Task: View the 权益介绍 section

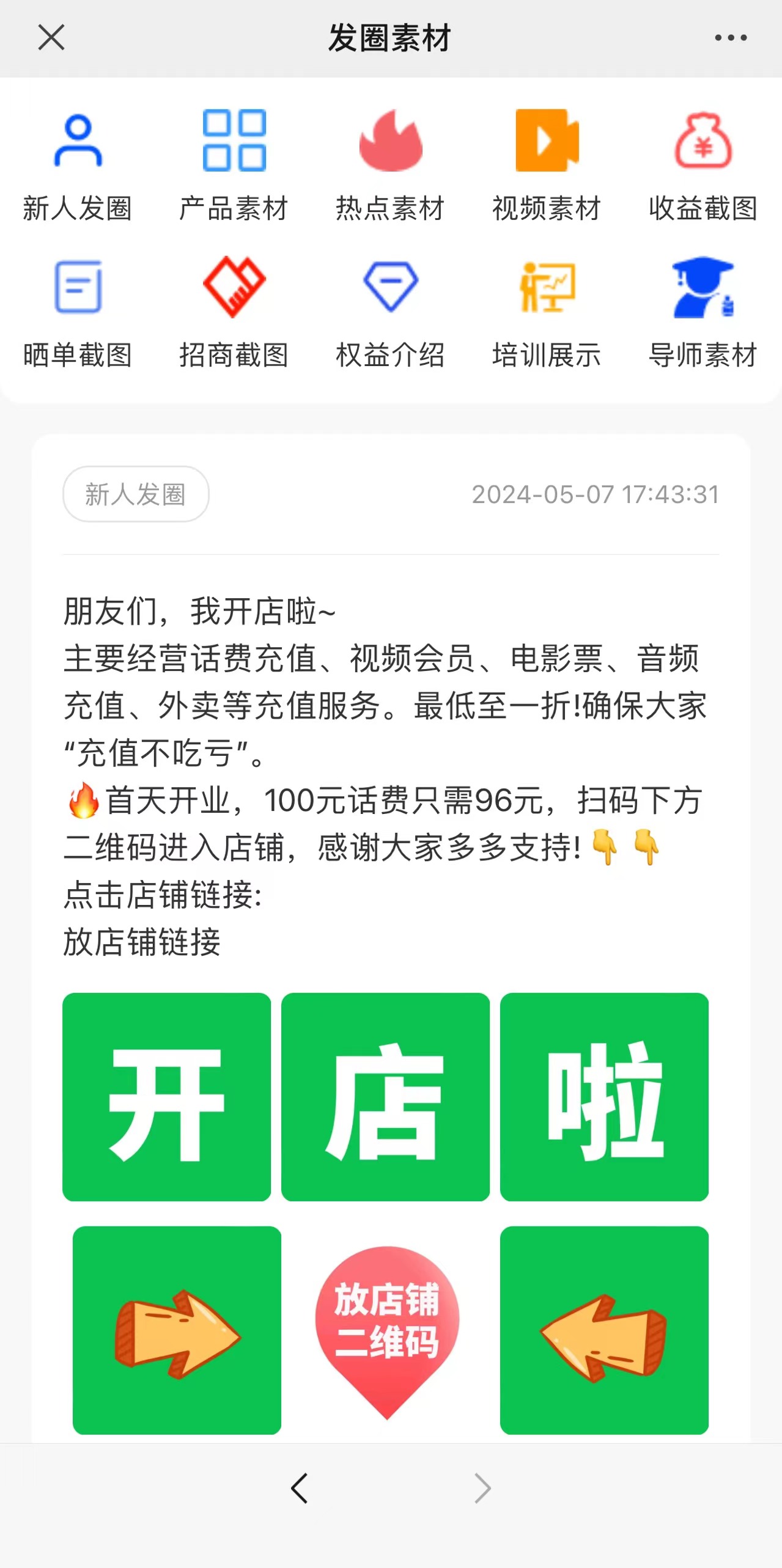Action: click(x=390, y=313)
